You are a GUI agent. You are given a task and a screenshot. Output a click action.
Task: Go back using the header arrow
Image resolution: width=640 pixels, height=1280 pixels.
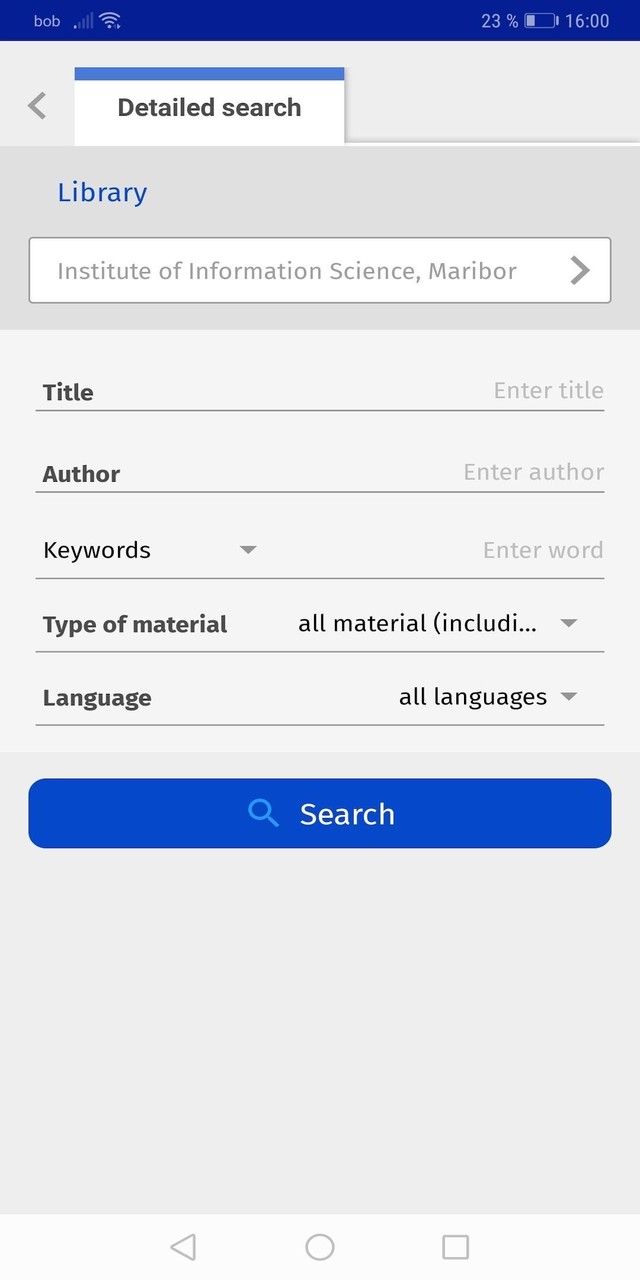tap(37, 106)
